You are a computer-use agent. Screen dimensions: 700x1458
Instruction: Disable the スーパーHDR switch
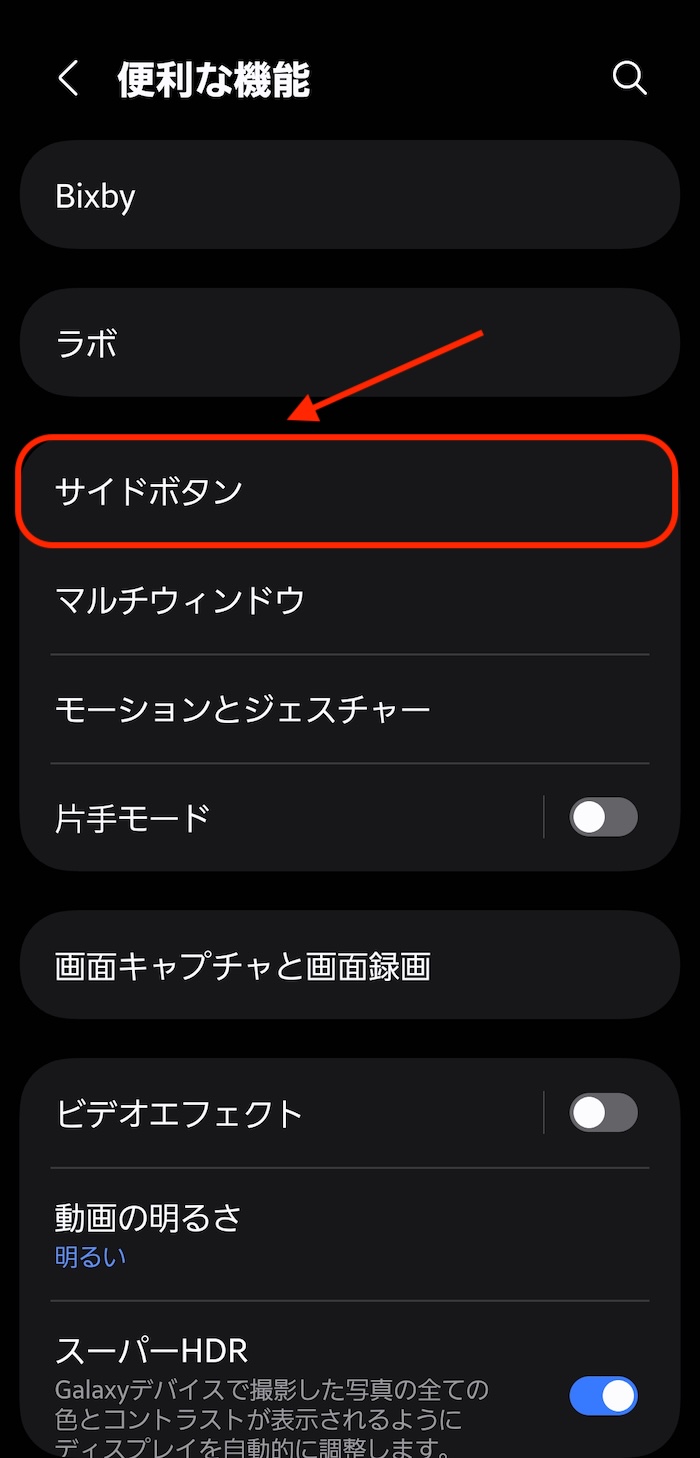coord(603,1396)
